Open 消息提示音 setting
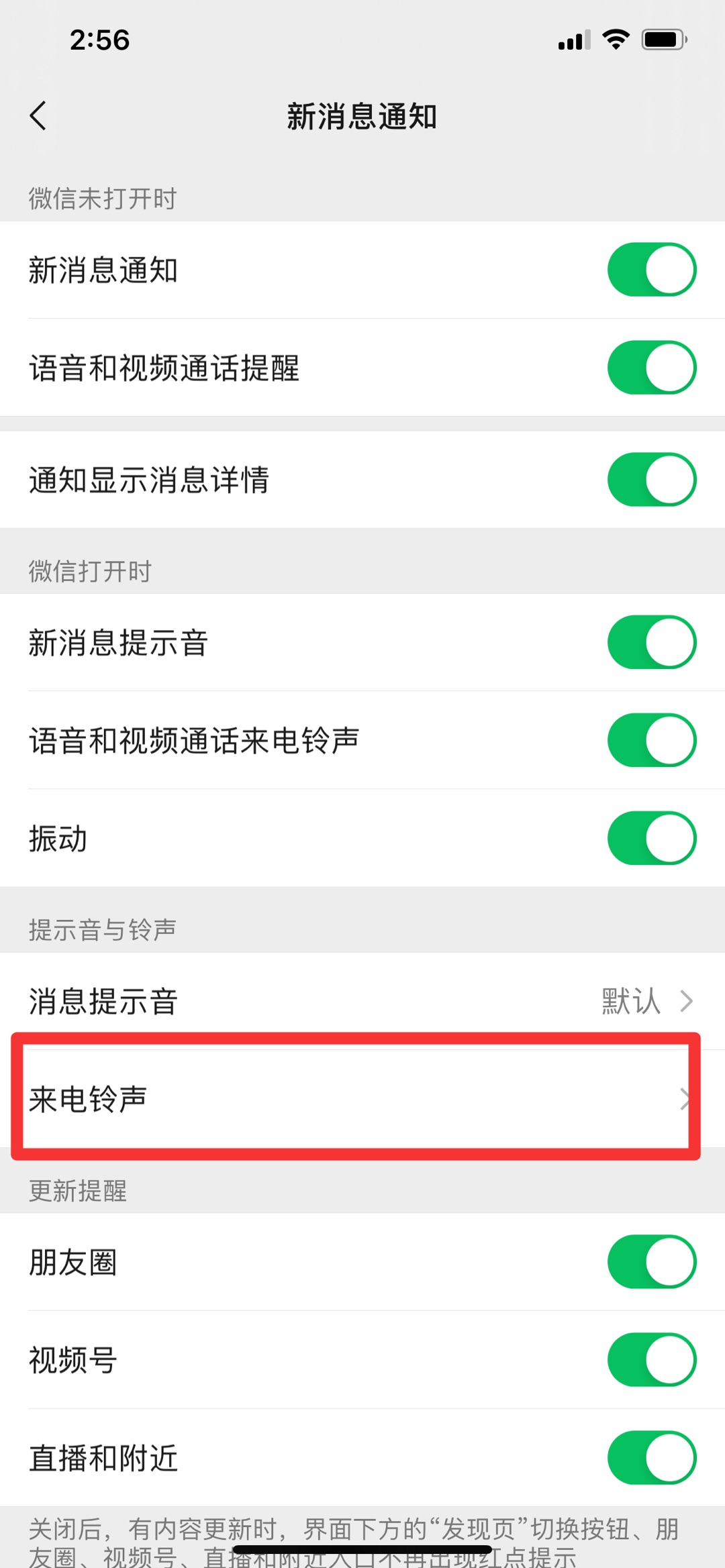Screen dimensions: 725x1568 tap(362, 1001)
